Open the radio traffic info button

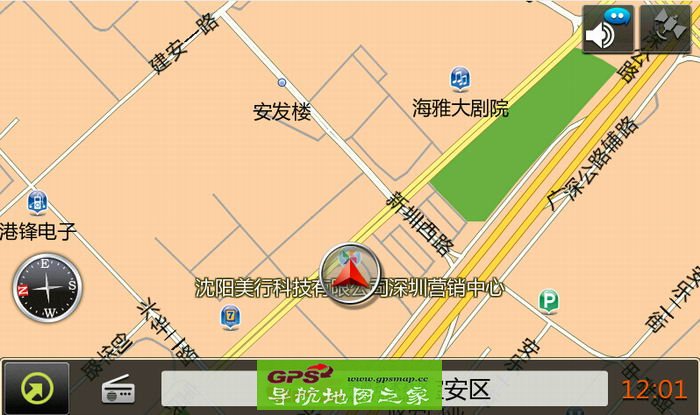pos(118,388)
